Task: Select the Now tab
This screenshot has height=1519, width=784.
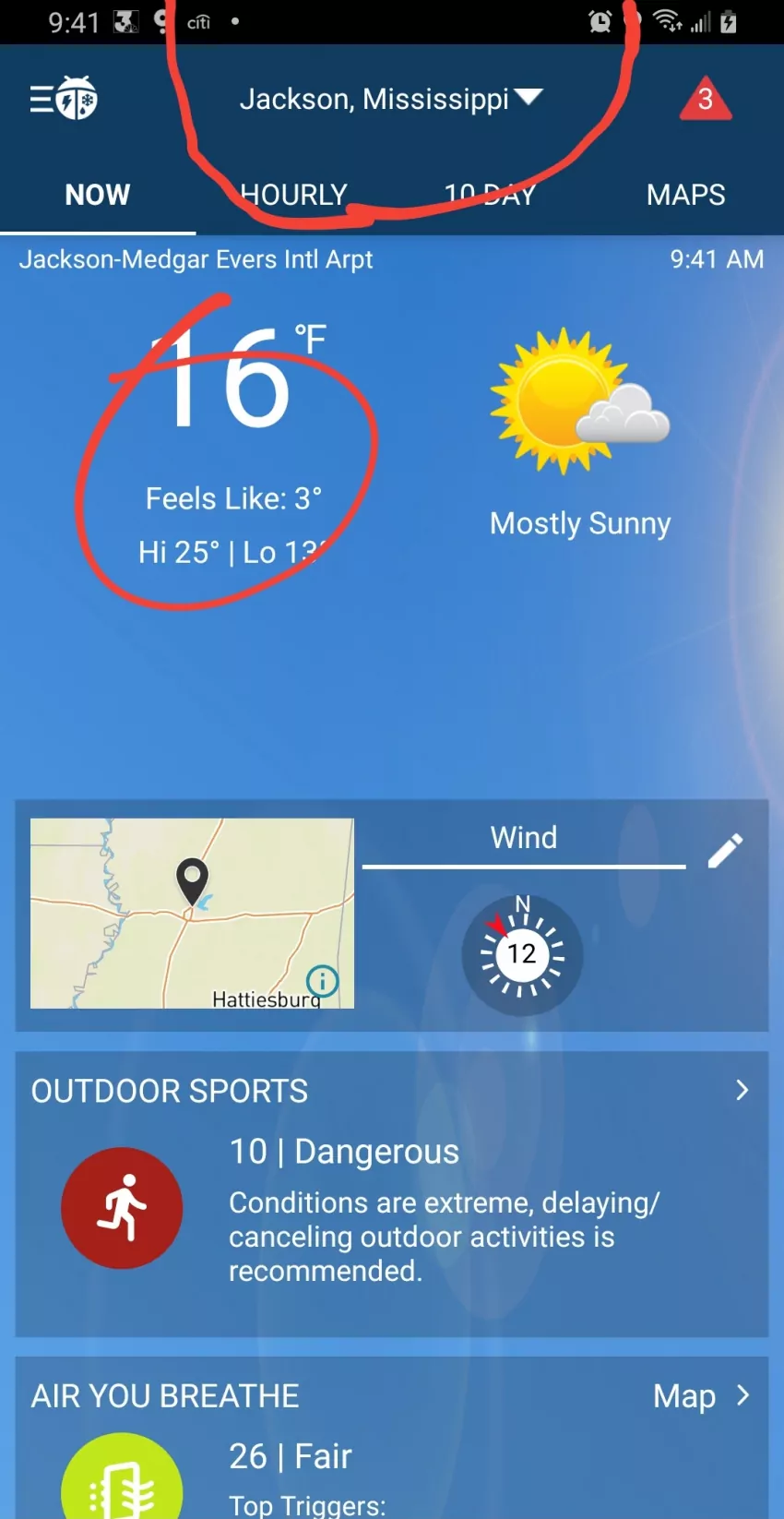Action: (x=98, y=195)
